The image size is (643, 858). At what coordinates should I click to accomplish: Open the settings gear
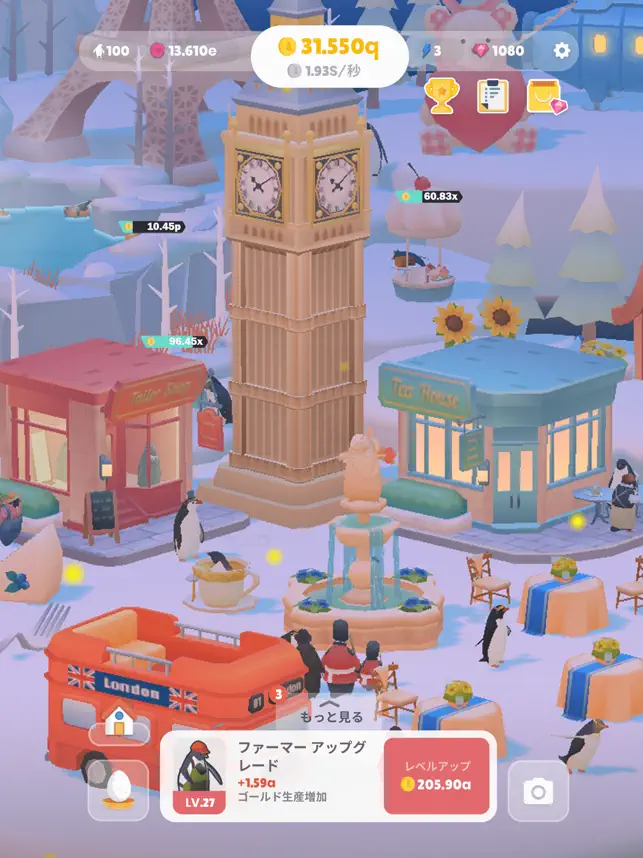(562, 50)
